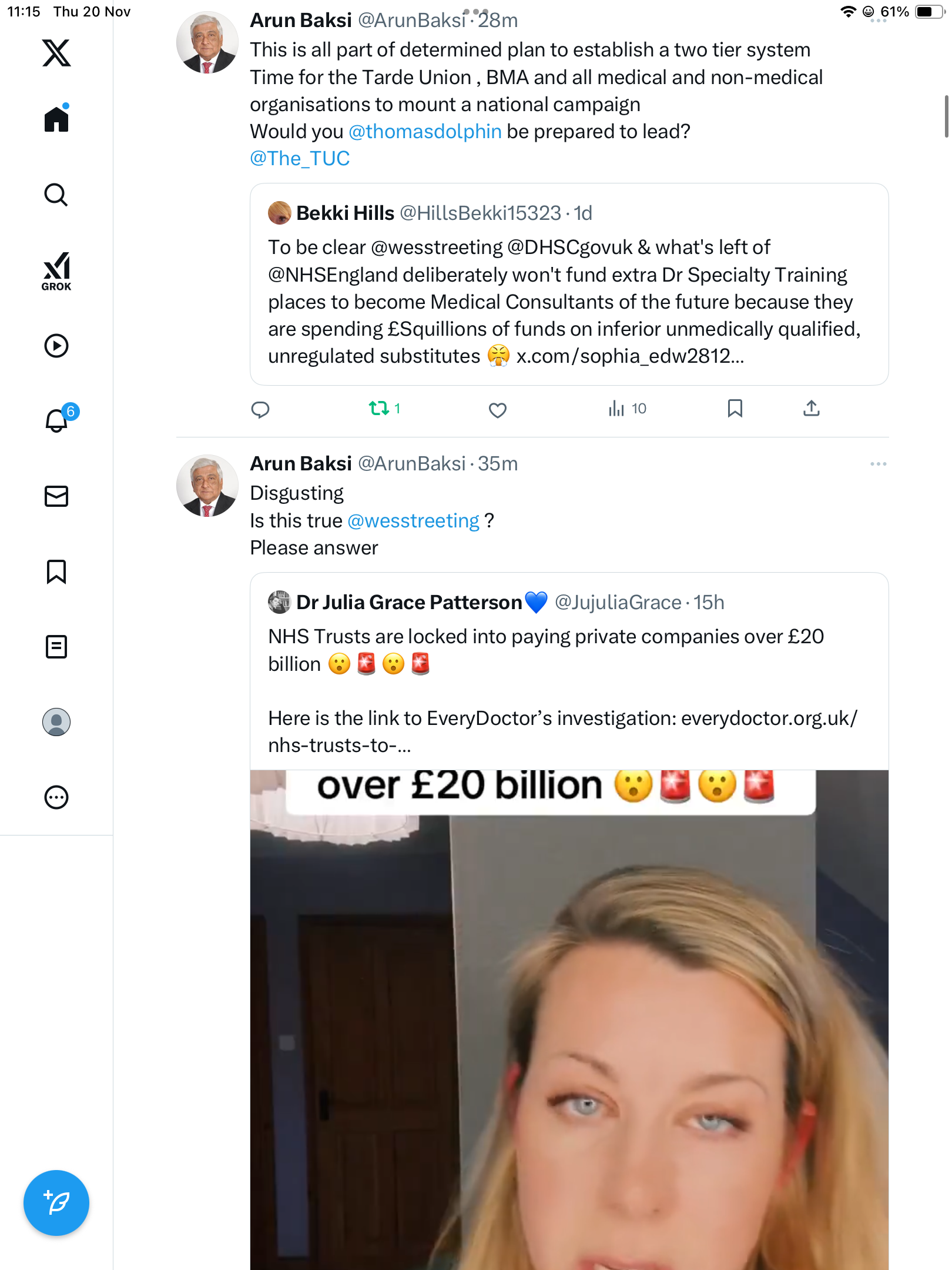Compose a new post
Viewport: 952px width, 1270px height.
coord(56,1203)
